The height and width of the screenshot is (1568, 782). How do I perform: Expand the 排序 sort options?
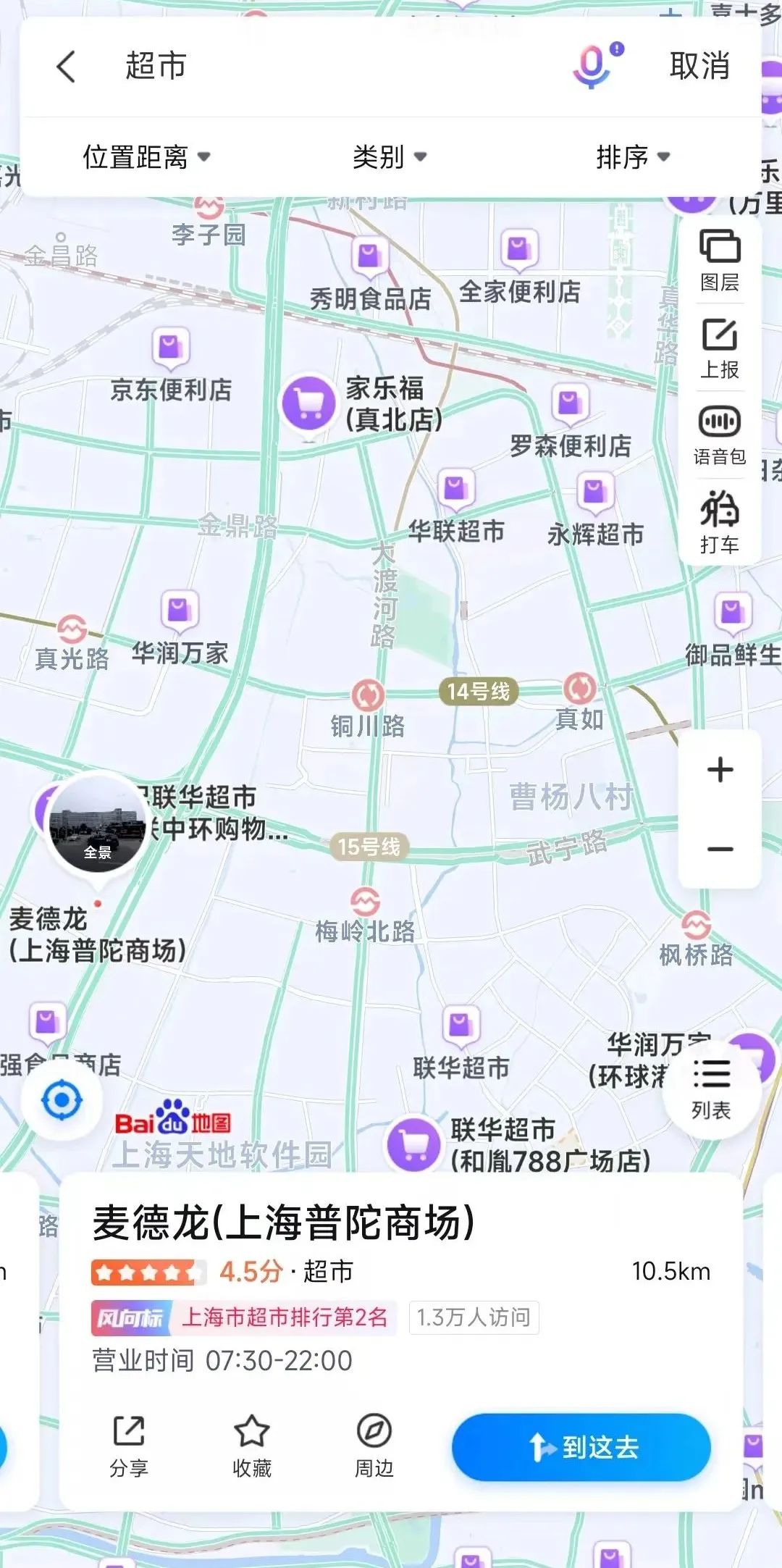633,156
